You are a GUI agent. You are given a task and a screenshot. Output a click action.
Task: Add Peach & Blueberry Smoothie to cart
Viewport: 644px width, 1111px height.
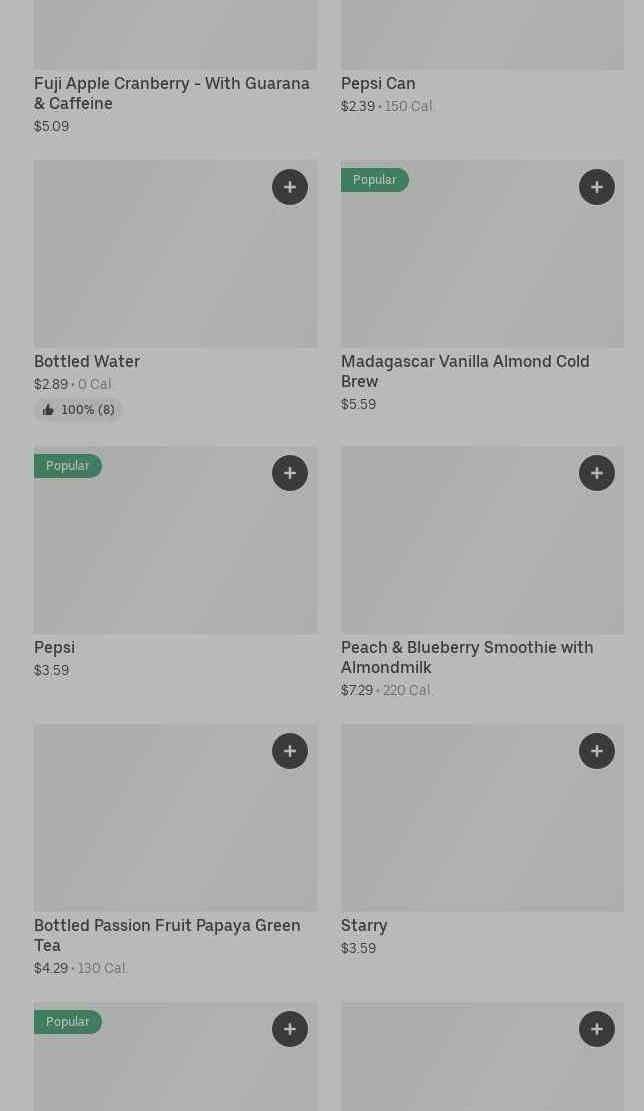(x=597, y=473)
